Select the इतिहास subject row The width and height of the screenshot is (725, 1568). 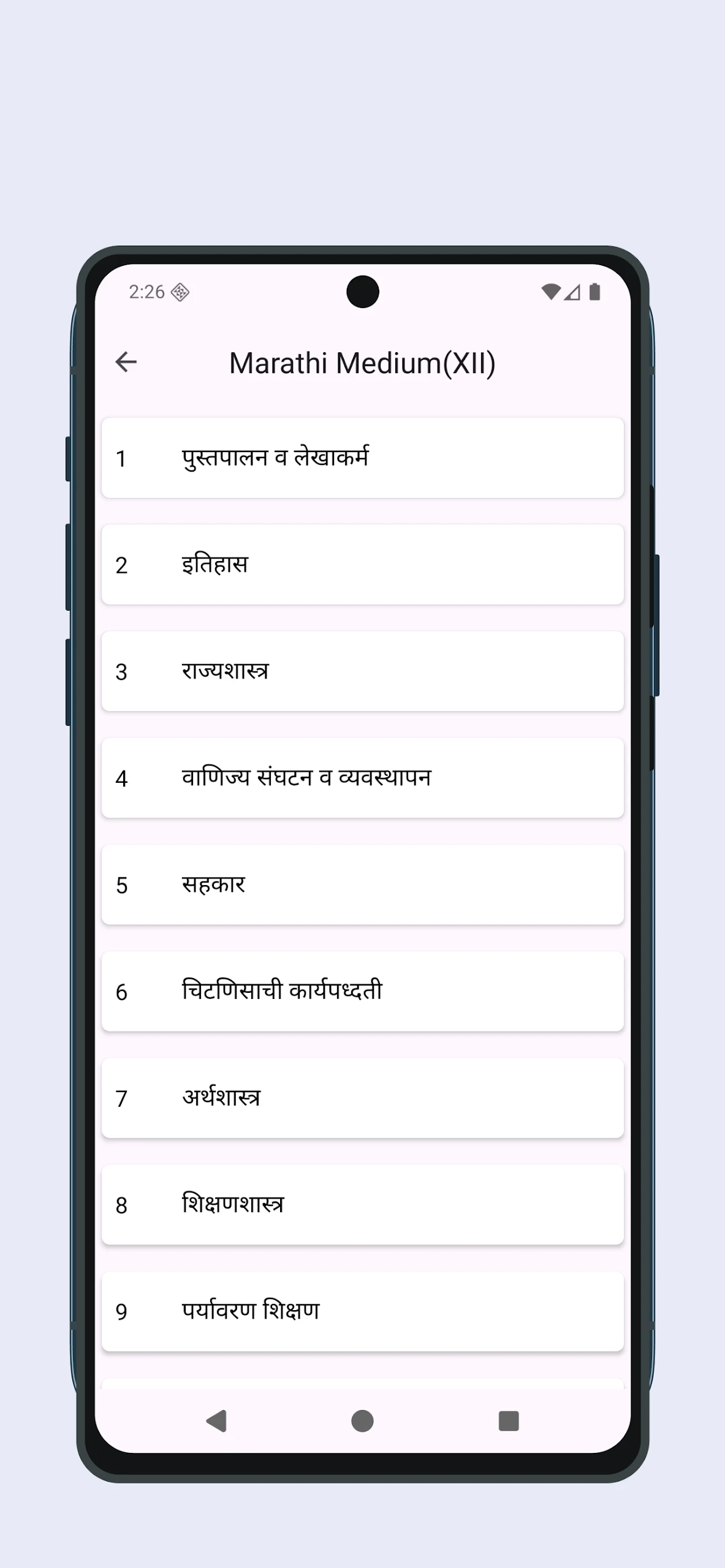point(362,565)
